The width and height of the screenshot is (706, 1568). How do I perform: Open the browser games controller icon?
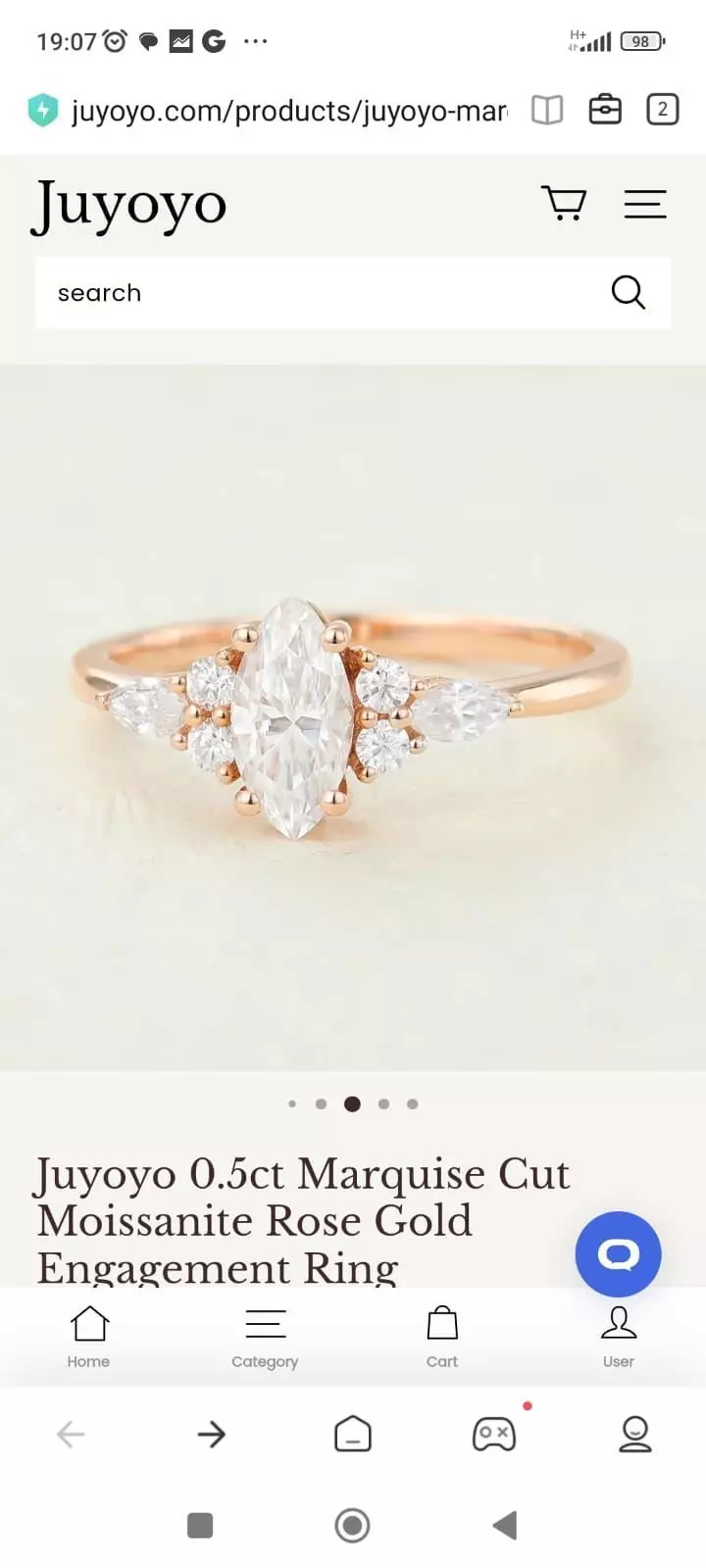[494, 1435]
